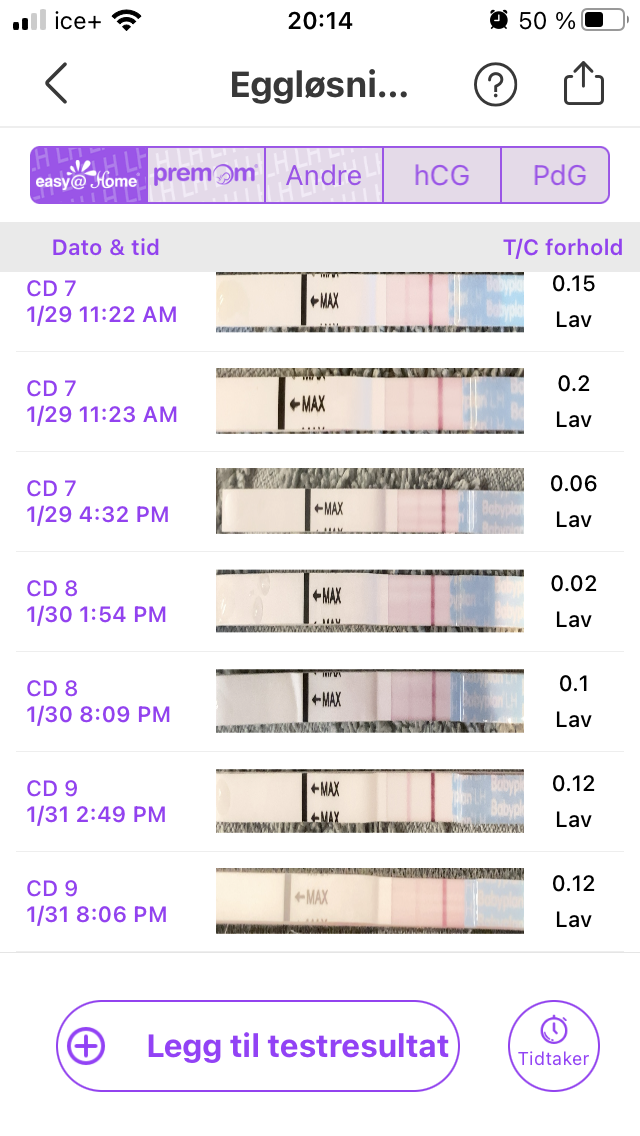Open the CD 7 1/29 4:32 PM result

[320, 501]
